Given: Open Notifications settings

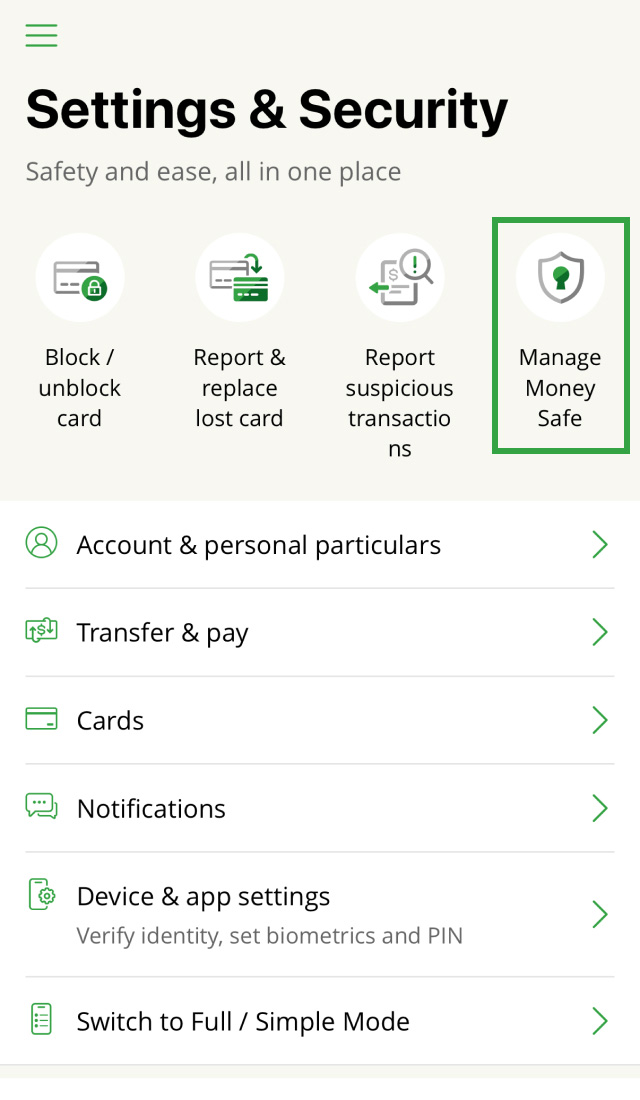Looking at the screenshot, I should (x=318, y=808).
